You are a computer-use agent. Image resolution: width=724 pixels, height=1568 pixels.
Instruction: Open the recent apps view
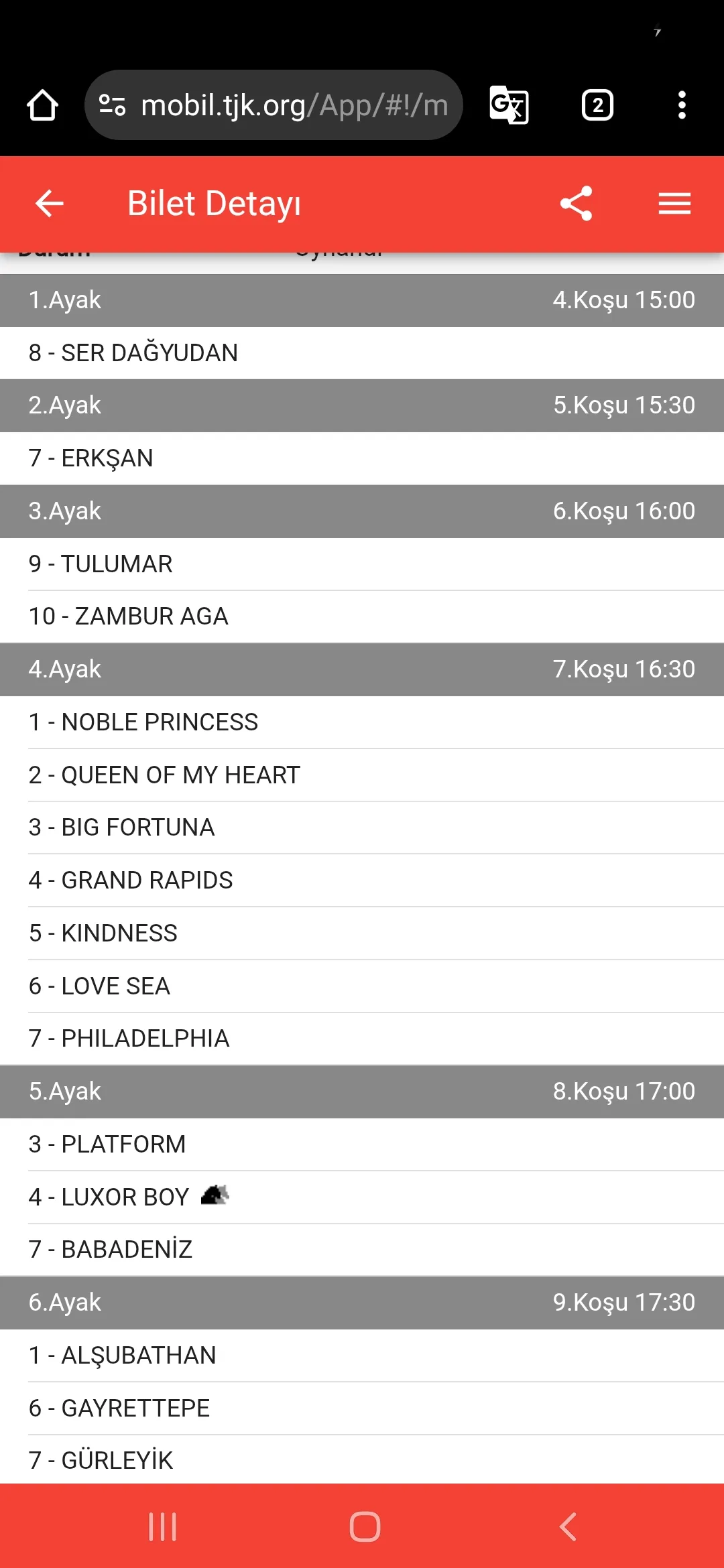(x=162, y=1527)
